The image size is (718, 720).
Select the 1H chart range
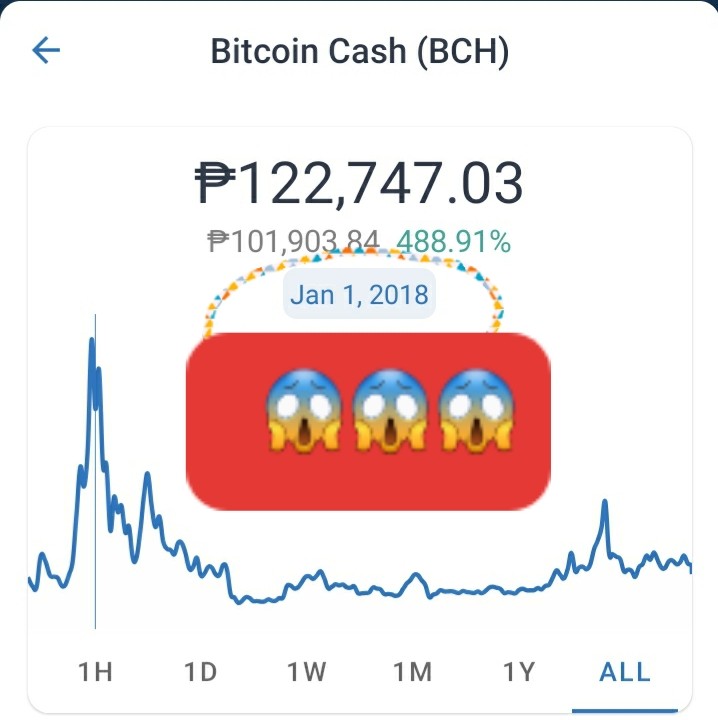(95, 672)
